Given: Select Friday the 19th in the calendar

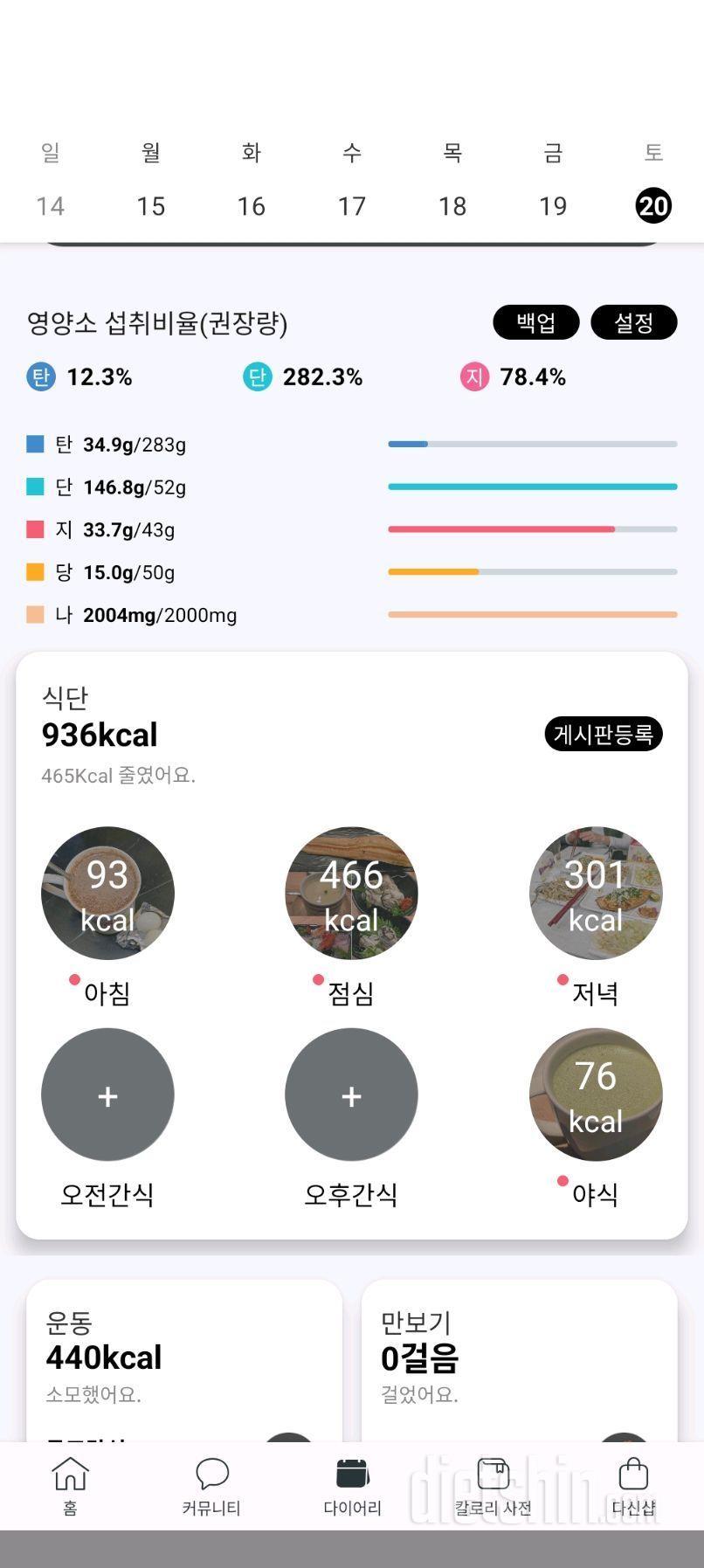Looking at the screenshot, I should (553, 205).
